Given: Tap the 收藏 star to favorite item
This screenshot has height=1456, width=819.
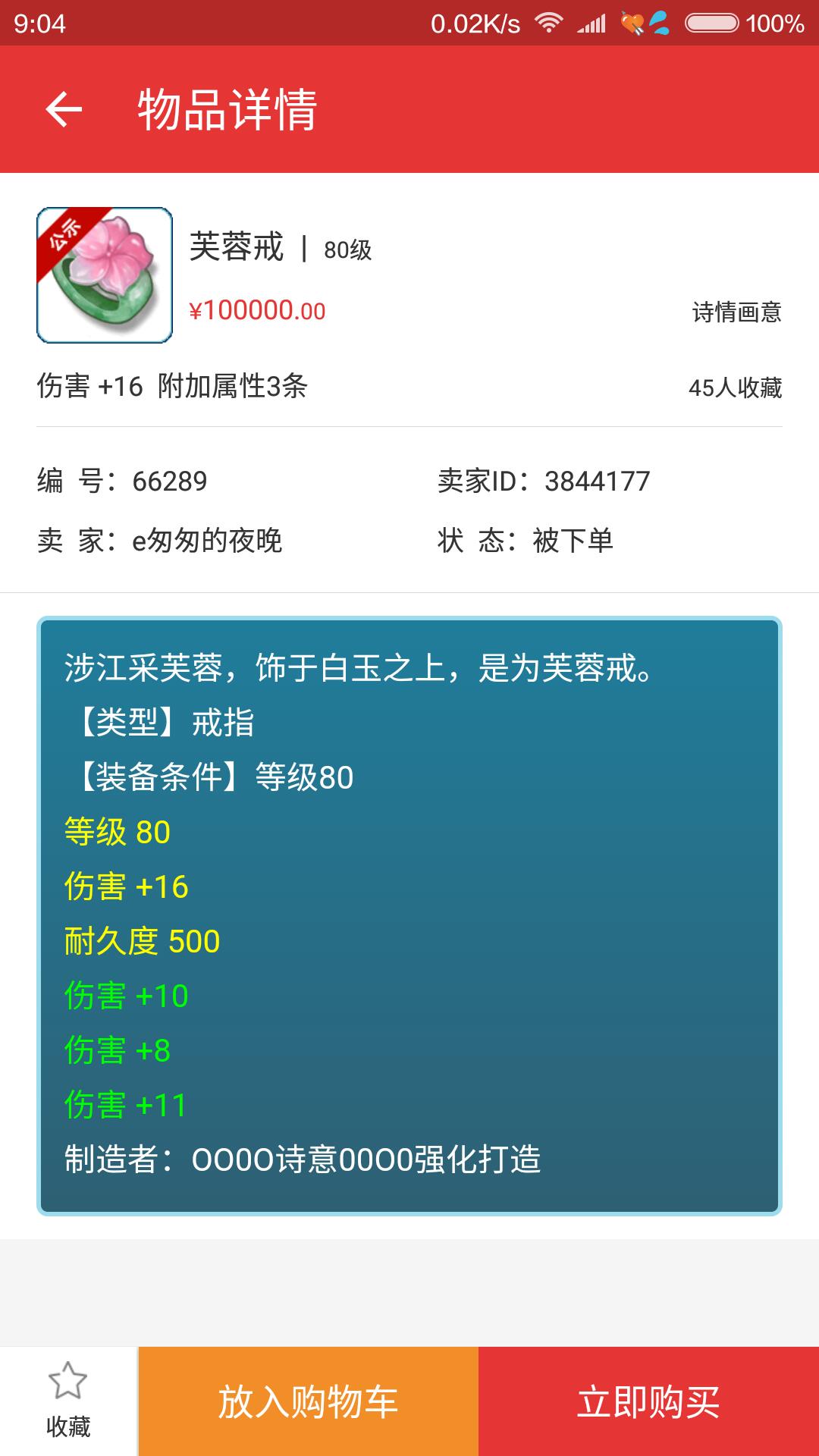Looking at the screenshot, I should [x=68, y=1401].
